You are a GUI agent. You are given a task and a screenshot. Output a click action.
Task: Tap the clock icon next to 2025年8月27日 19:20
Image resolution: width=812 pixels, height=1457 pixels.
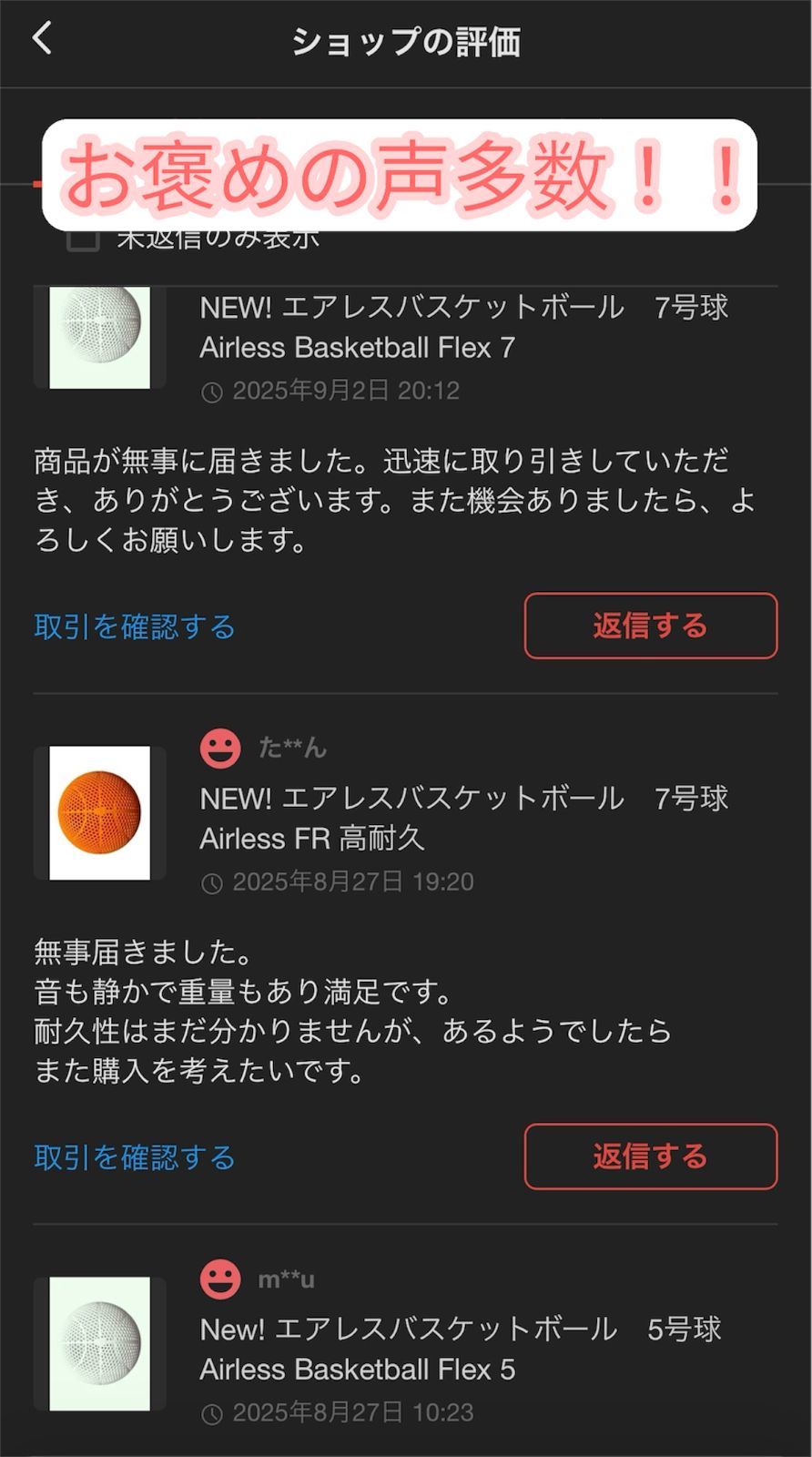tap(212, 881)
